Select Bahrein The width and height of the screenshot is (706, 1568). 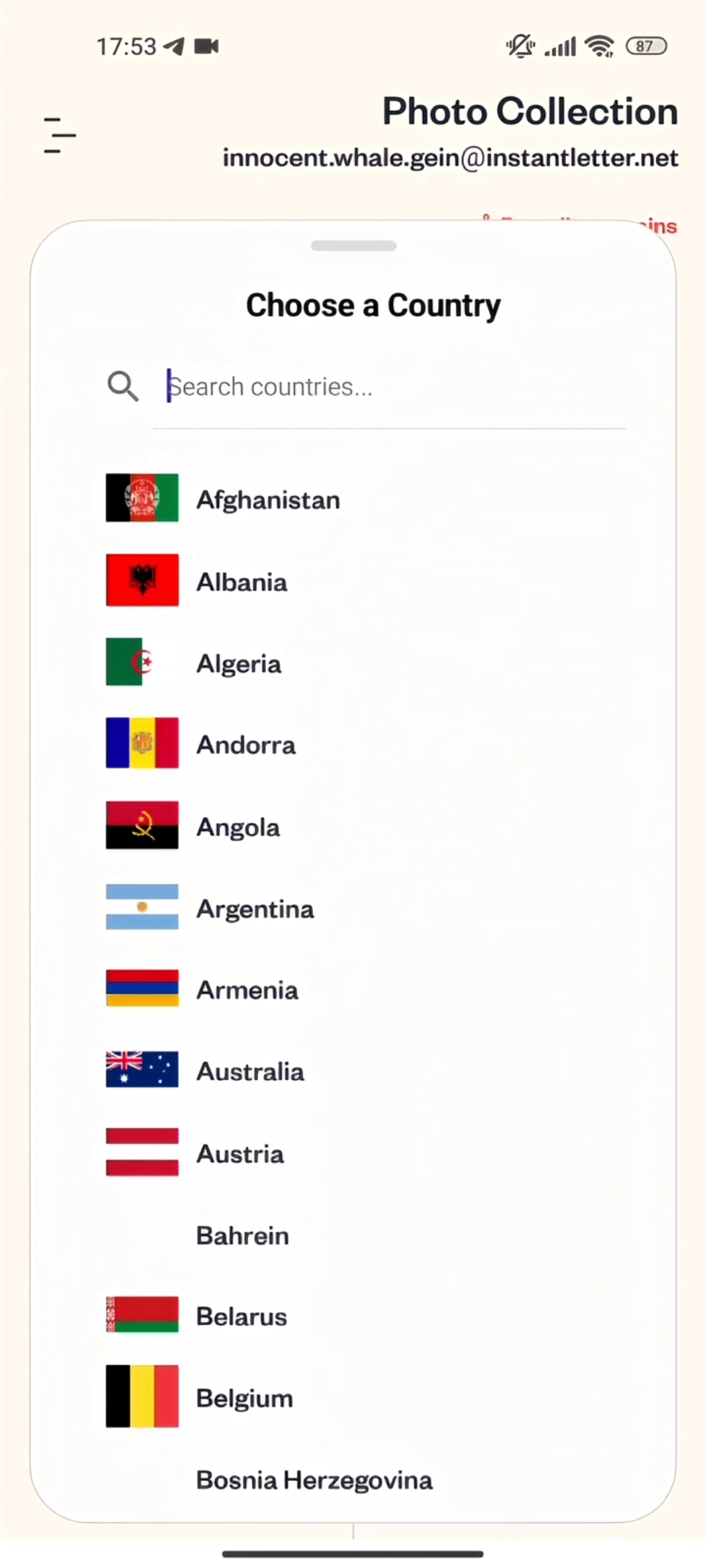click(353, 1235)
